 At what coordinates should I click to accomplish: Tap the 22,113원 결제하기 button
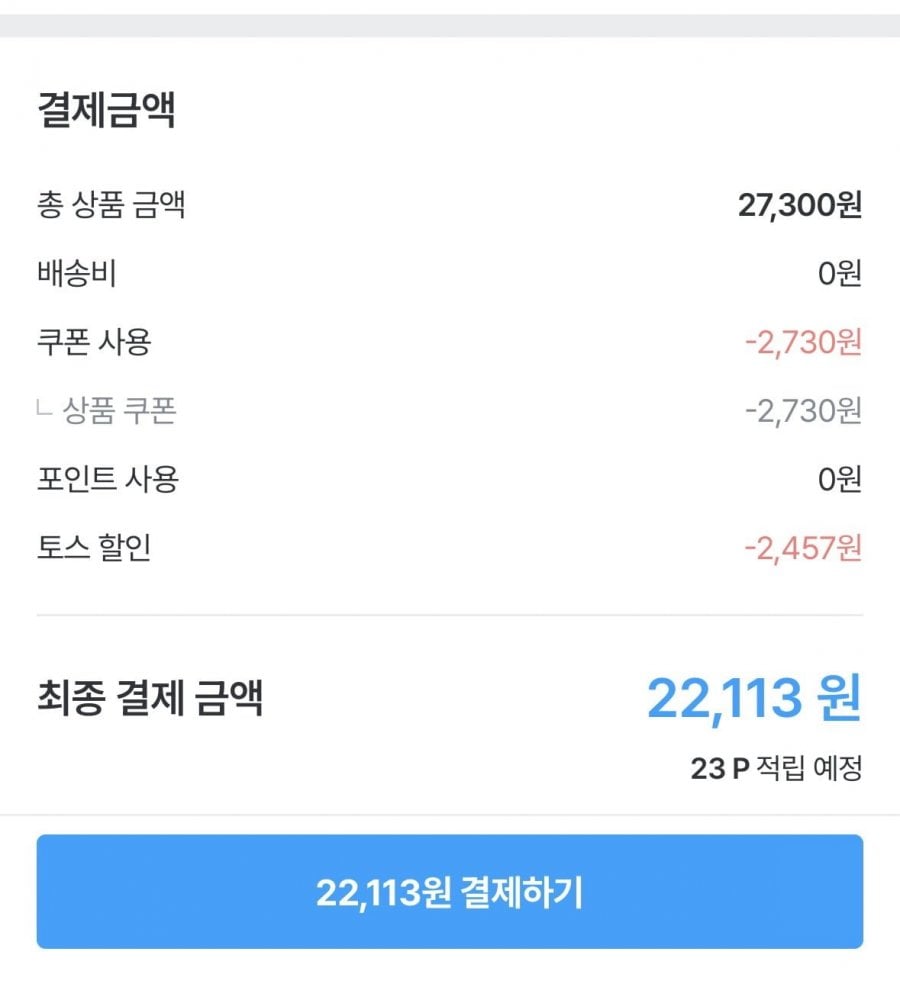(x=449, y=891)
